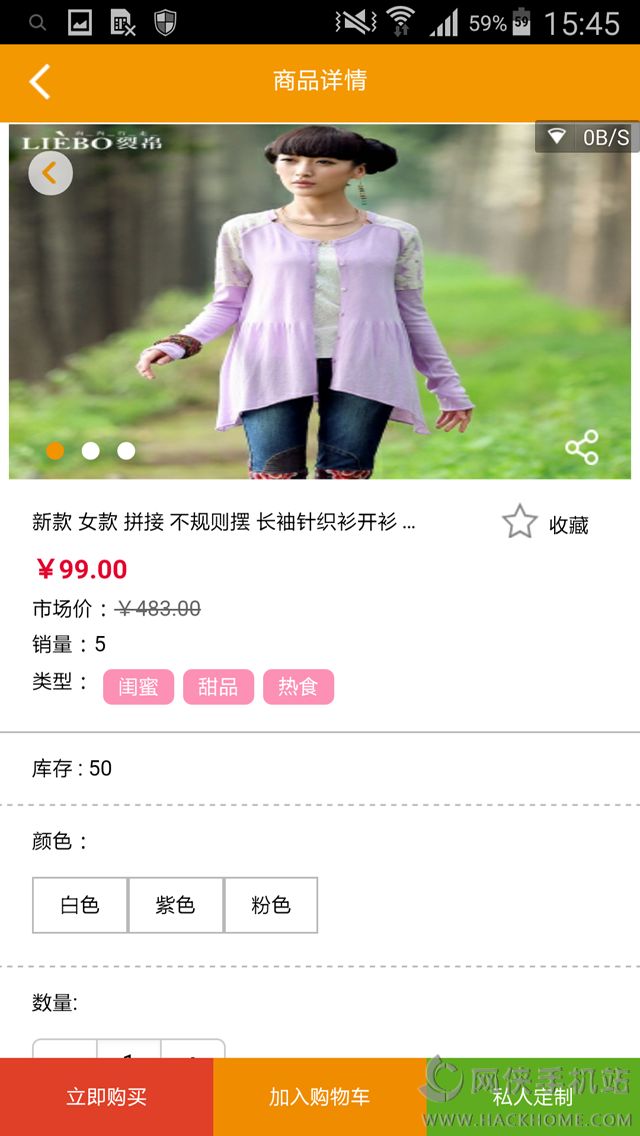
Task: Go back from 商品详情 page
Action: [x=40, y=82]
